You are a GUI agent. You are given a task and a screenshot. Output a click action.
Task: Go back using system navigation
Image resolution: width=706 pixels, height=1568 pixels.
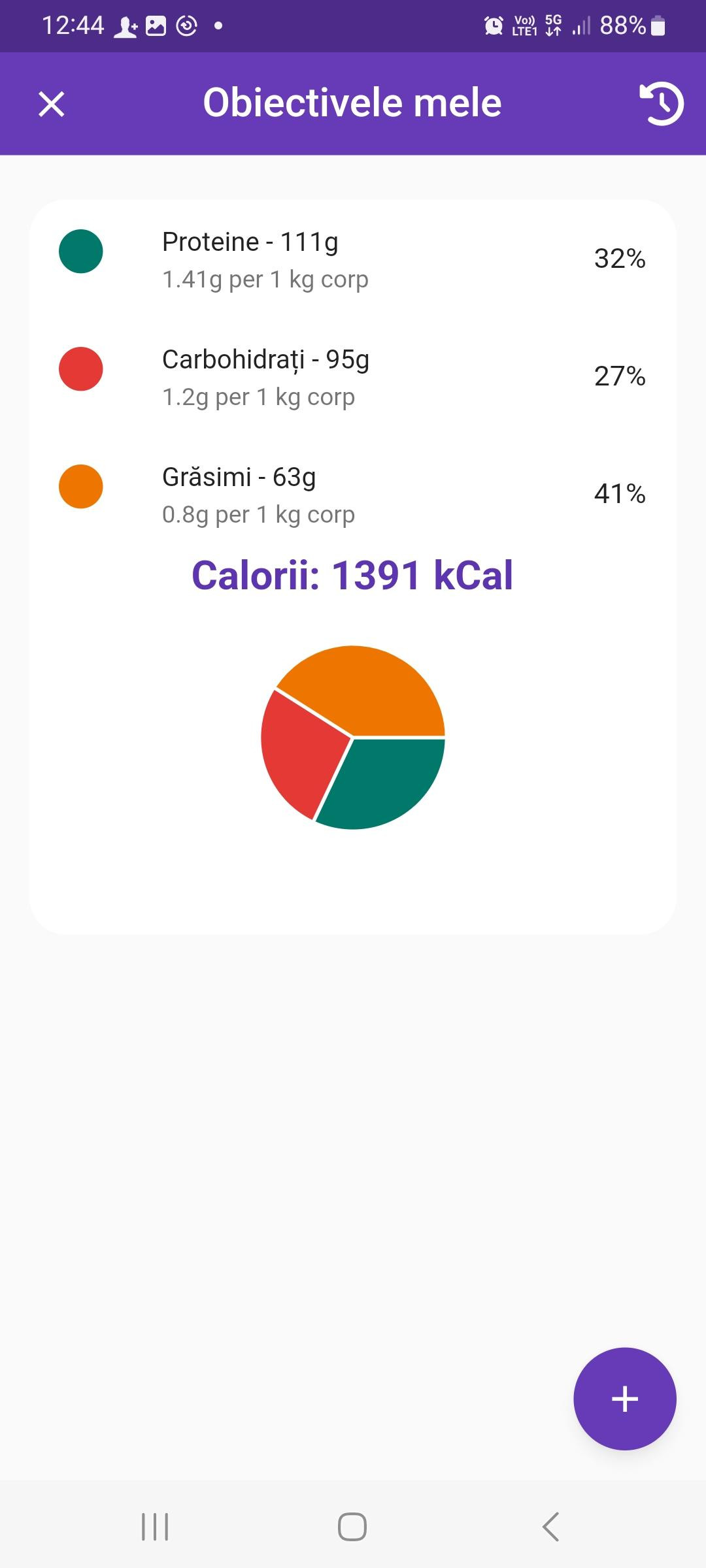click(550, 1527)
